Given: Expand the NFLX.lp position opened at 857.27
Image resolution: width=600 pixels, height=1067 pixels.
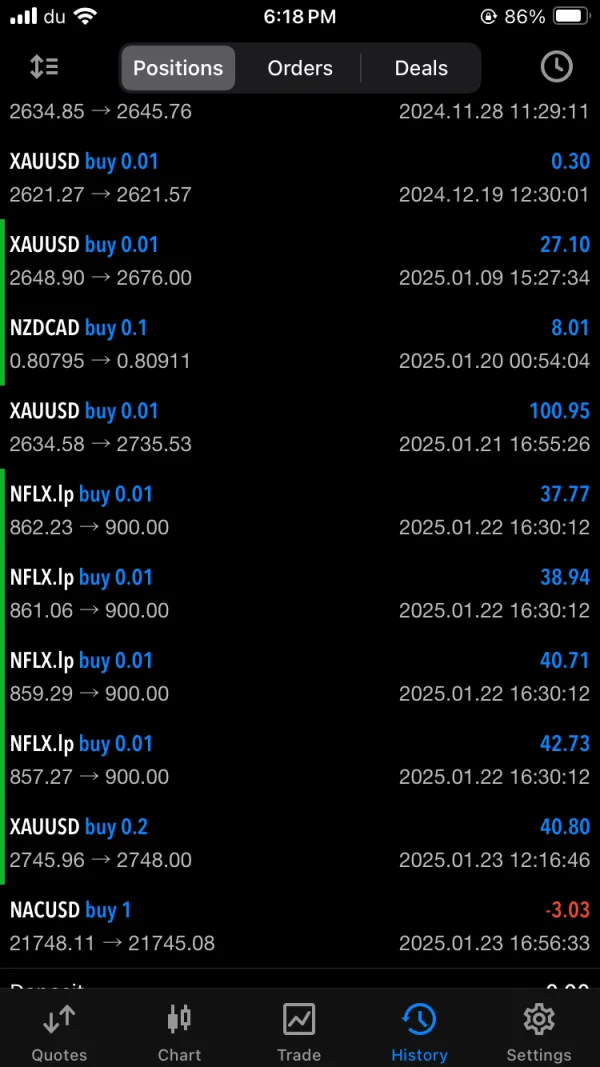Looking at the screenshot, I should coord(300,759).
